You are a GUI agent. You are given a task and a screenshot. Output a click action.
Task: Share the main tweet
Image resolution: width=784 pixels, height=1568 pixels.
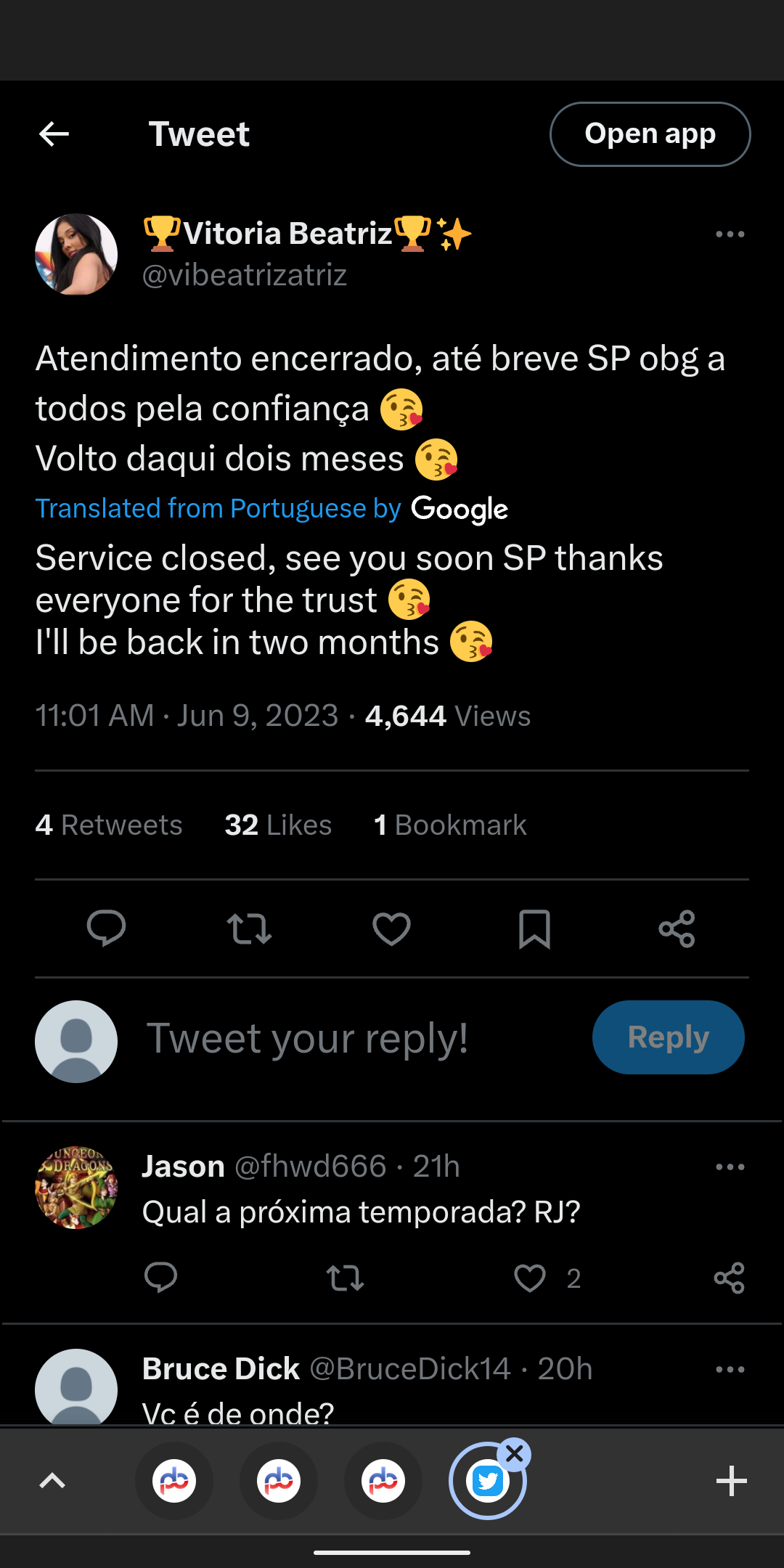point(677,928)
